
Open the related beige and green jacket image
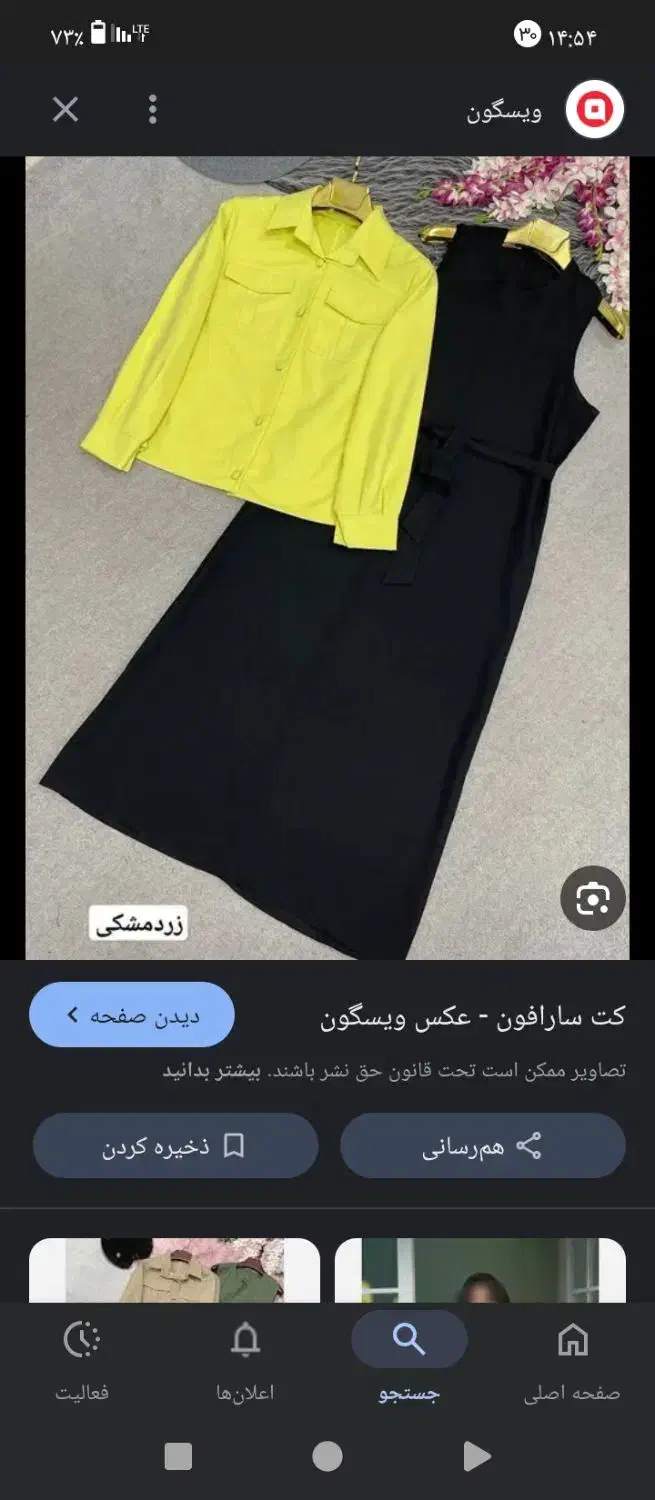click(175, 1270)
